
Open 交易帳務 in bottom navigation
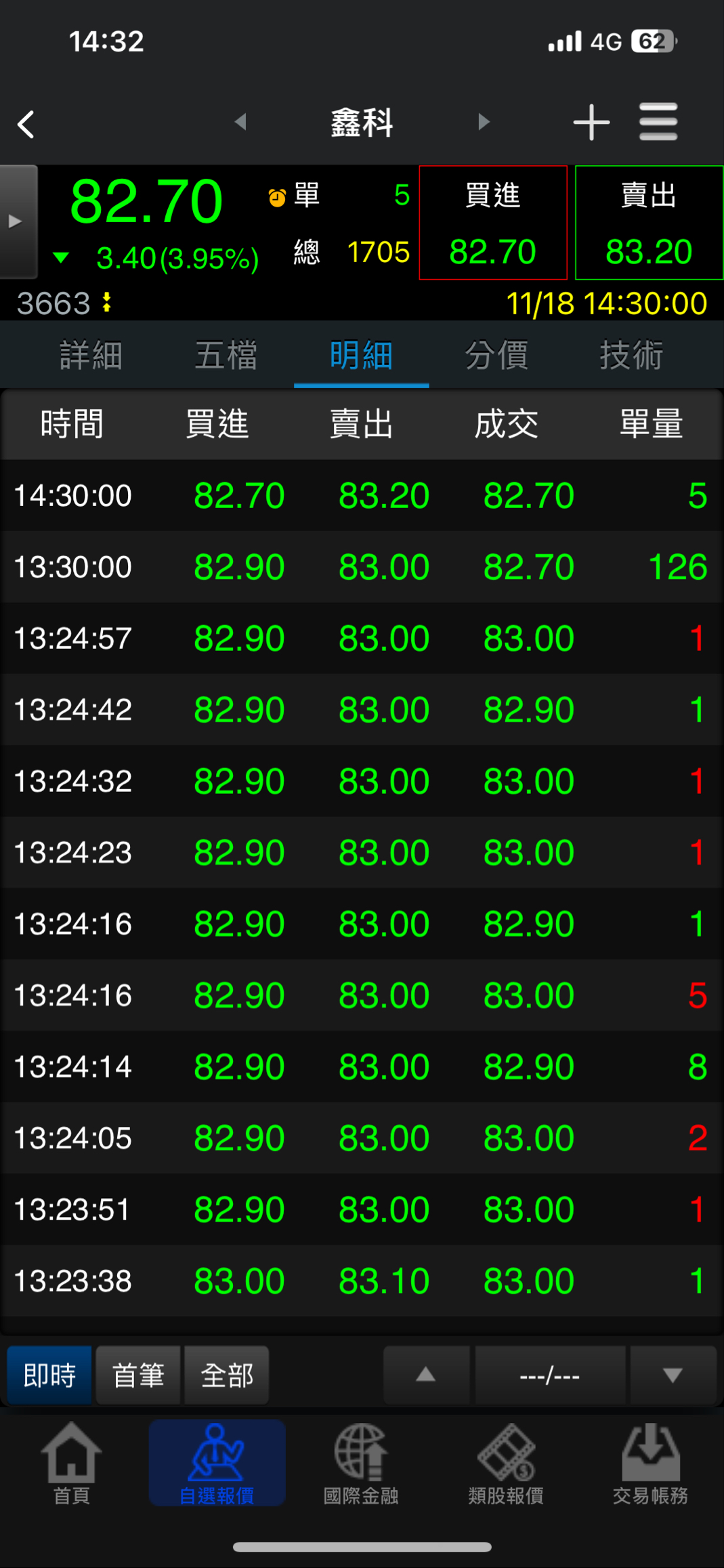click(x=650, y=1464)
